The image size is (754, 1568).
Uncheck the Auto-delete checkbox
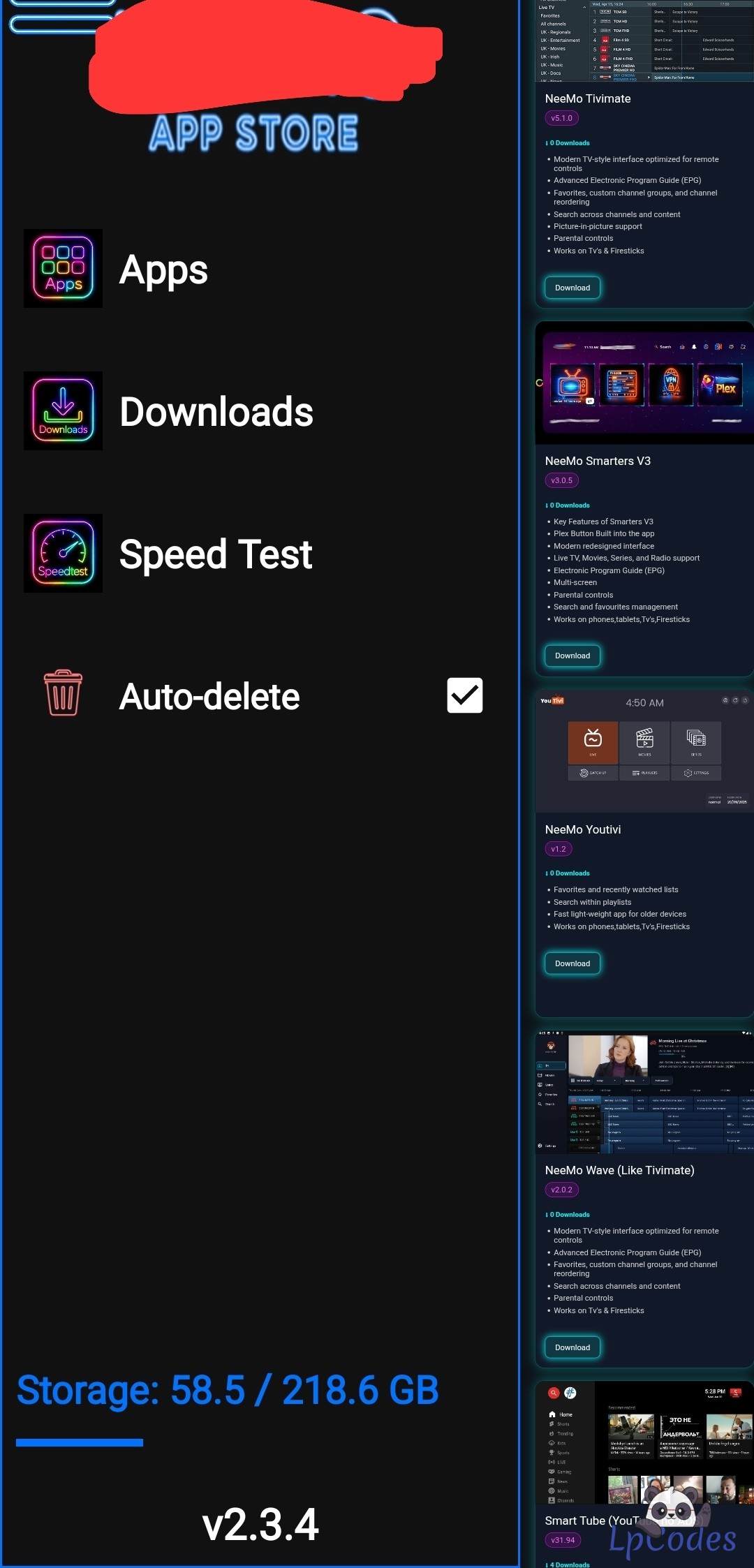click(x=465, y=695)
